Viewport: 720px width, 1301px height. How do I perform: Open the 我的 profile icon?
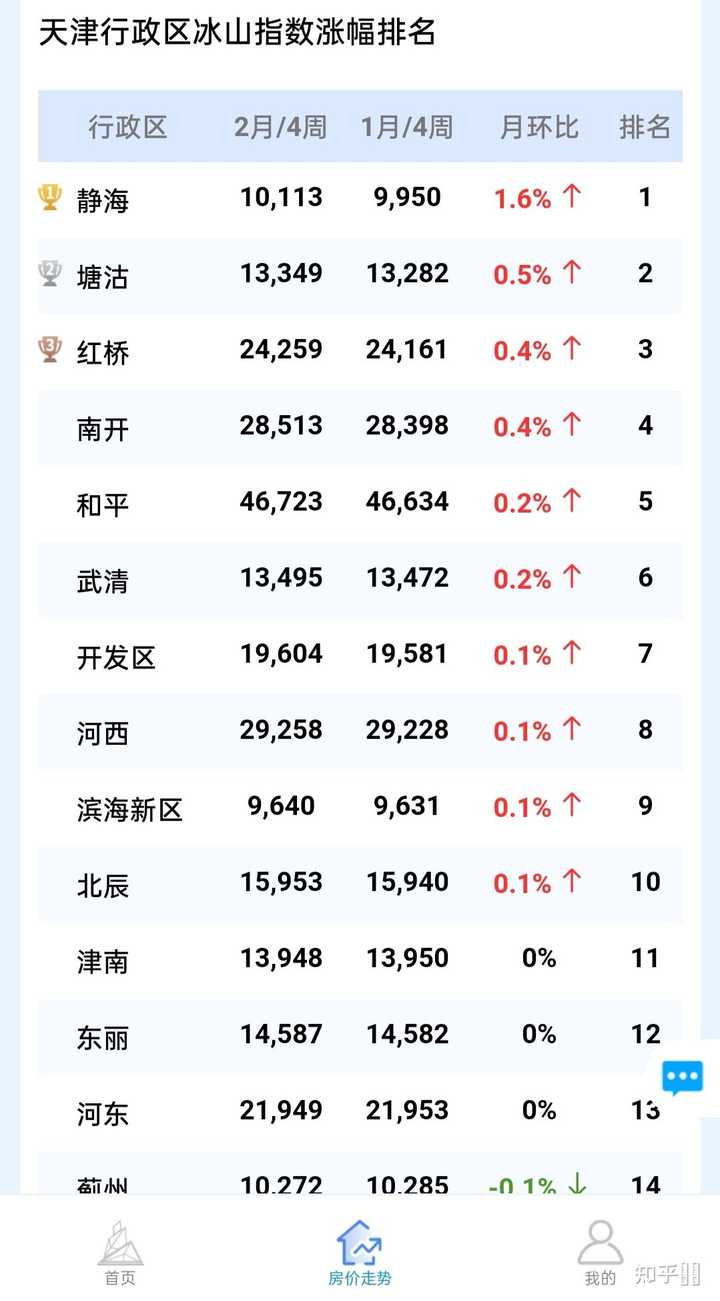pyautogui.click(x=598, y=1245)
